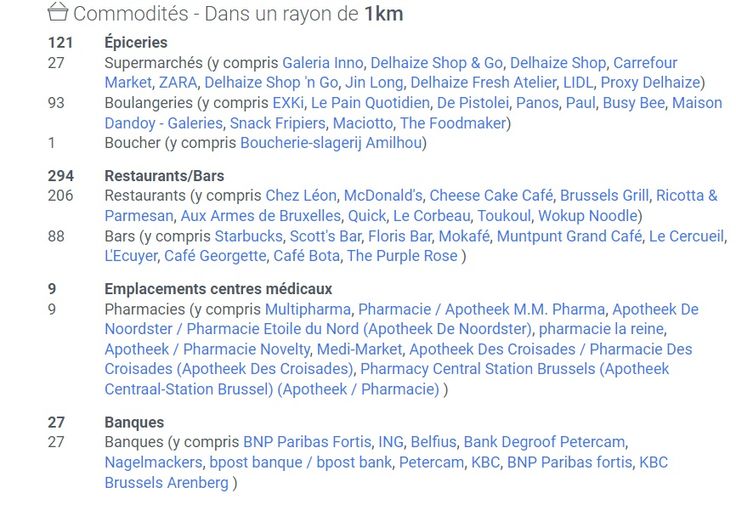Viewport: 736px width, 511px height.
Task: Open the Nagelmackers bank link
Action: (x=153, y=462)
